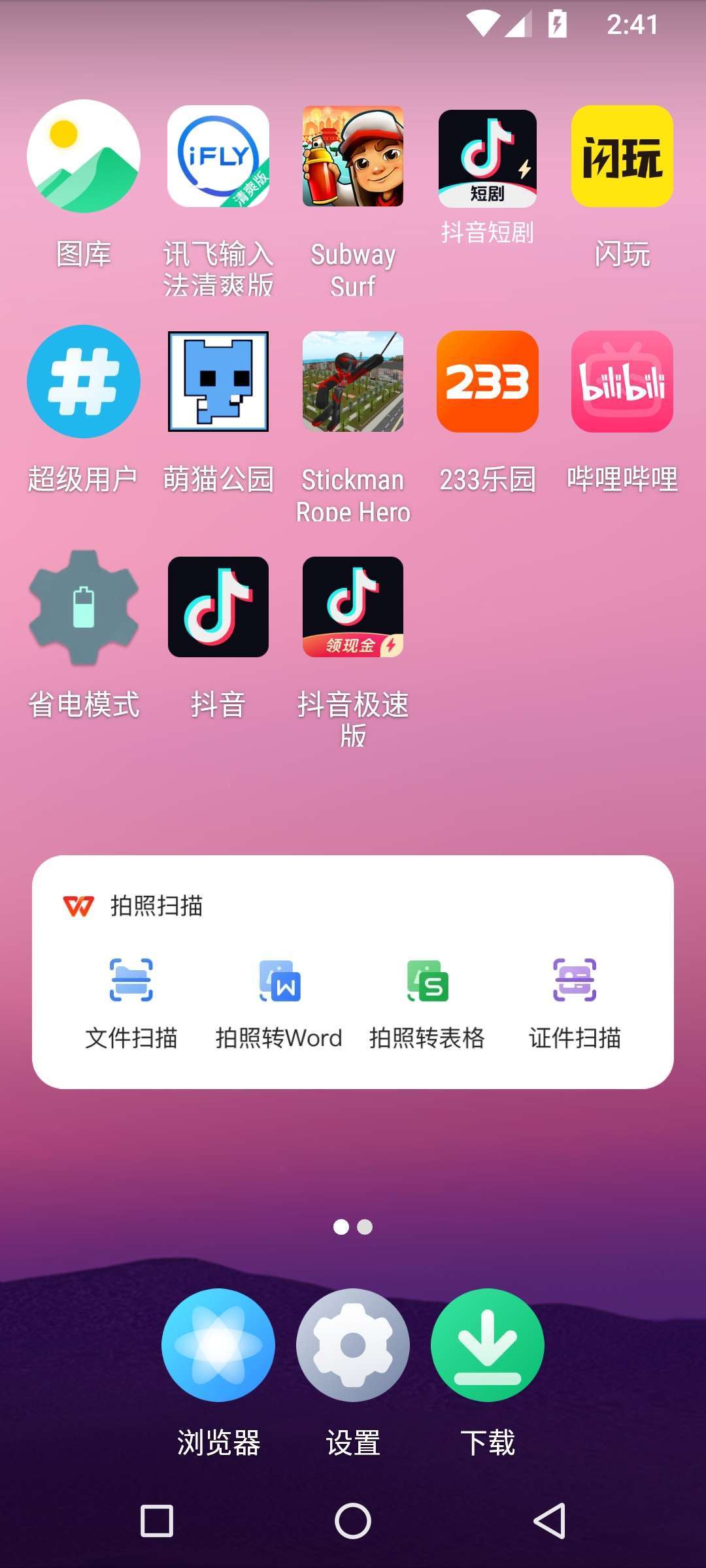Open 省电模式 power saving
This screenshot has width=706, height=1568.
tap(84, 608)
